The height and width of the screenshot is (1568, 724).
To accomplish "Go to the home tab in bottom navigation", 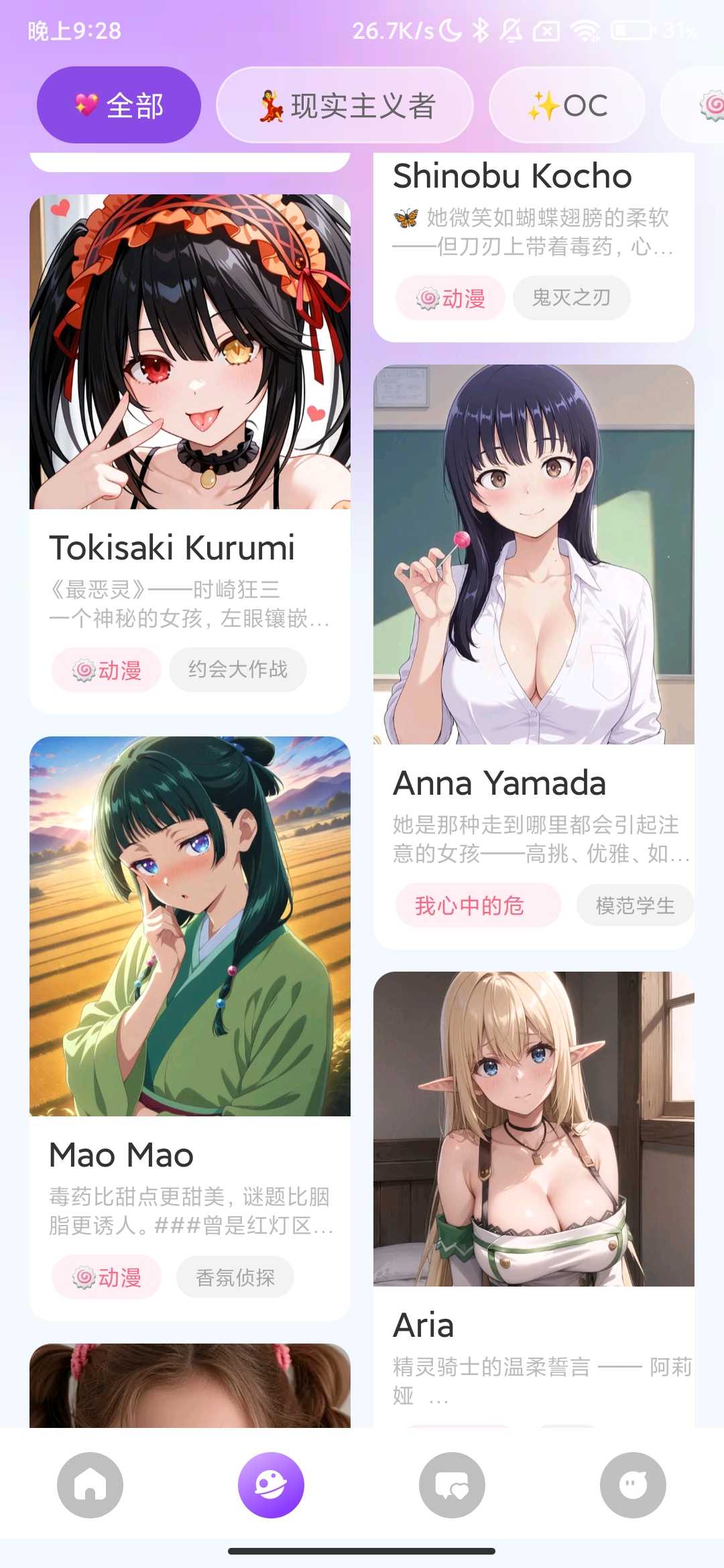I will pyautogui.click(x=90, y=1485).
